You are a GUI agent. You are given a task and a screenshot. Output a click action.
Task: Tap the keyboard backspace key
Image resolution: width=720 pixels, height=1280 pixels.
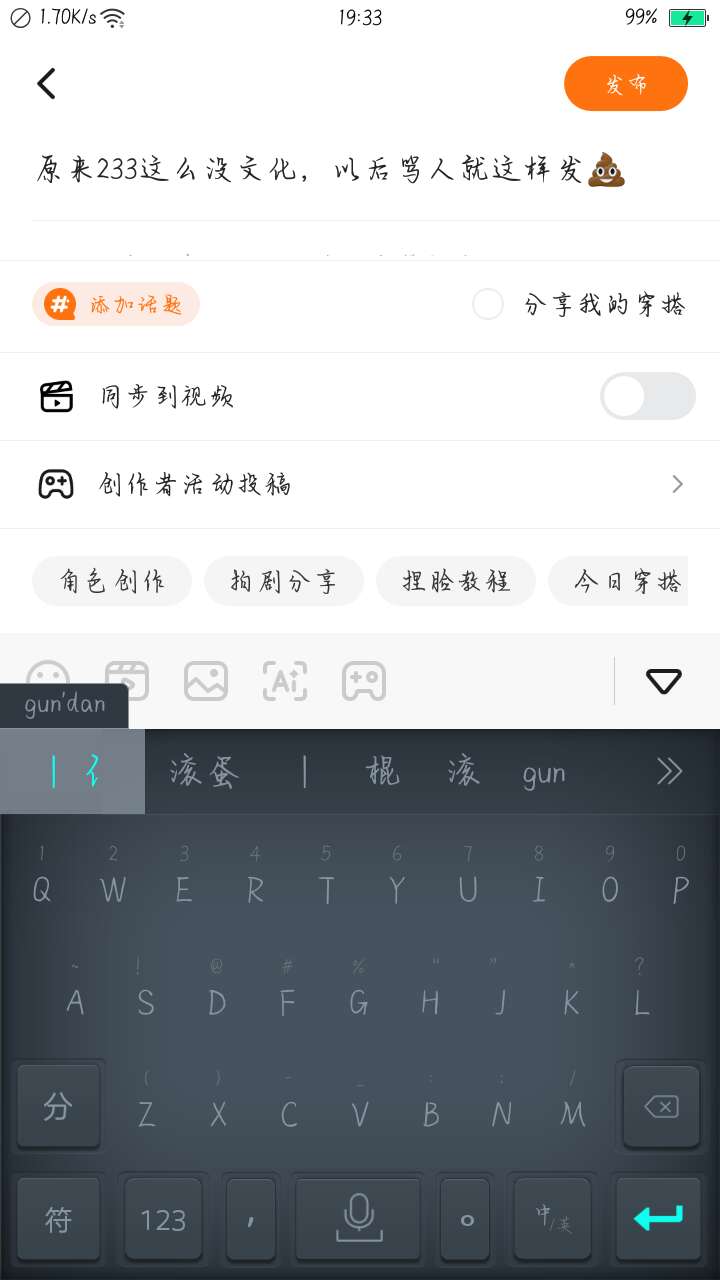pyautogui.click(x=661, y=1106)
